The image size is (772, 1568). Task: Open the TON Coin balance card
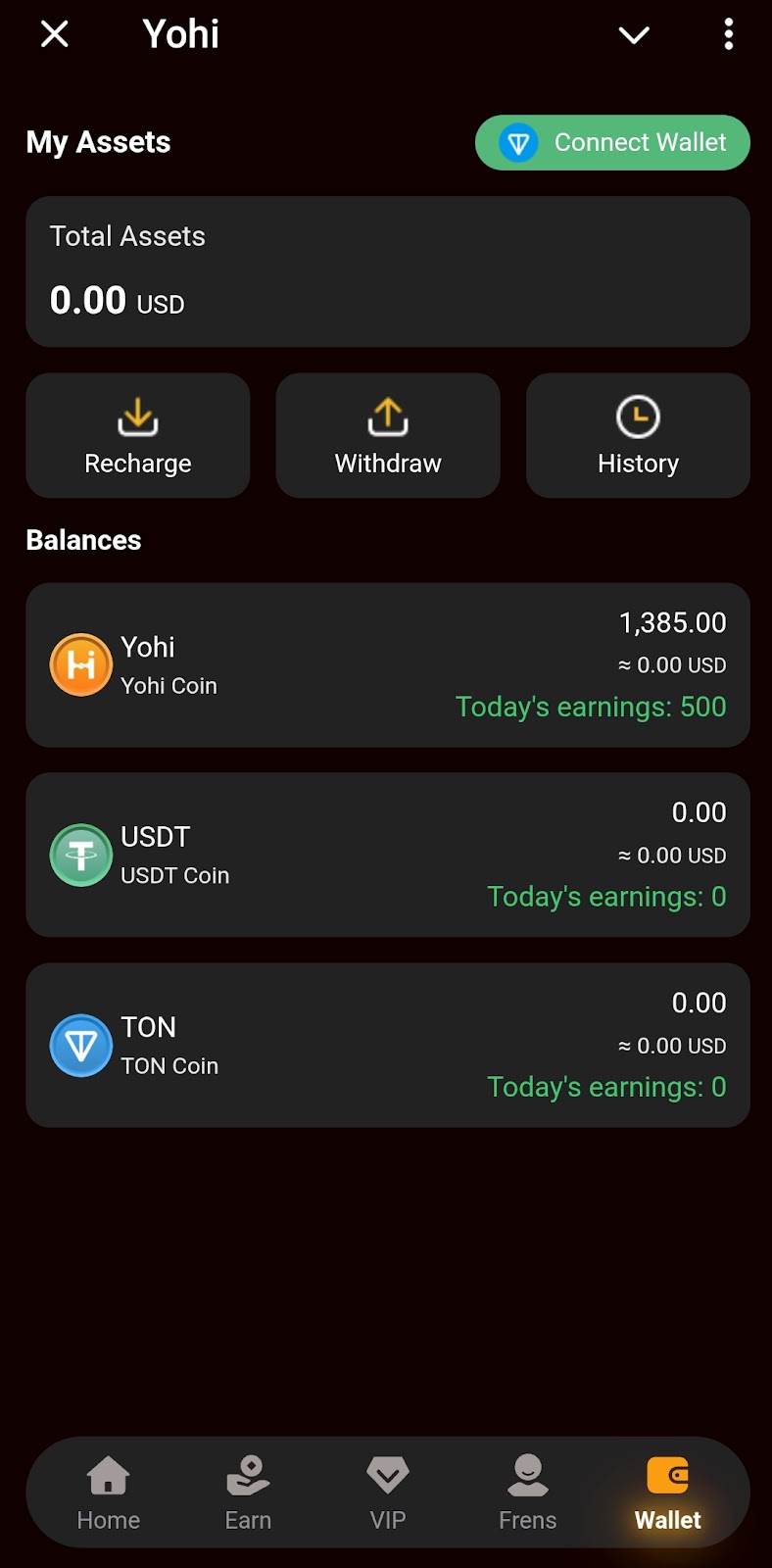click(388, 1045)
